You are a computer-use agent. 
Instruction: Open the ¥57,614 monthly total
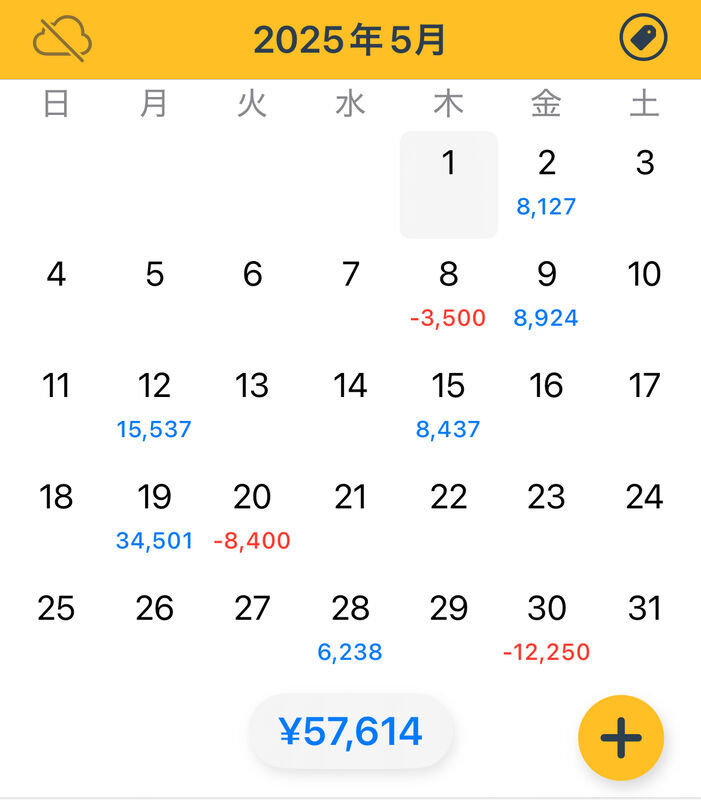pos(351,732)
